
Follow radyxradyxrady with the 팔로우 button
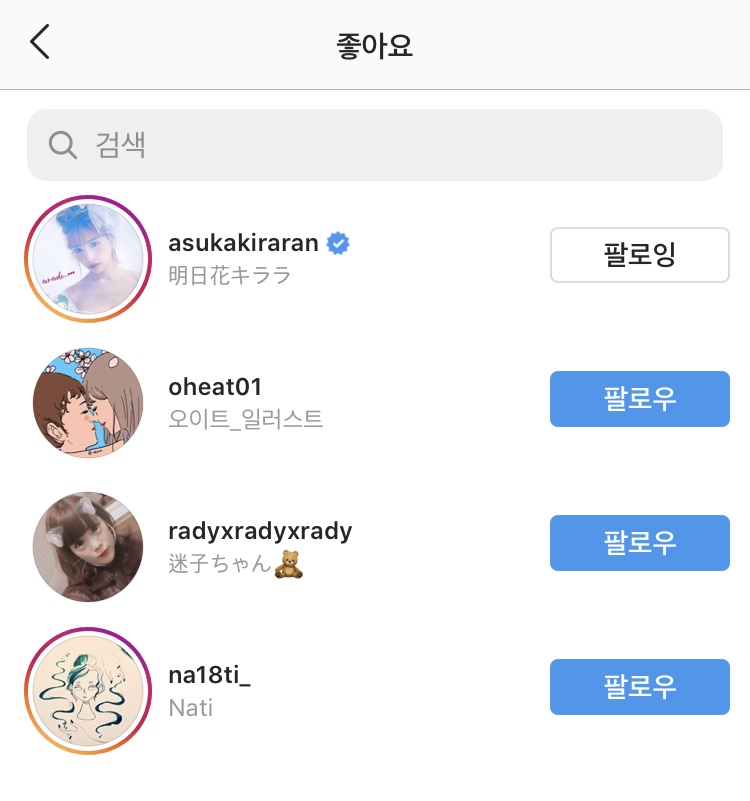640,543
